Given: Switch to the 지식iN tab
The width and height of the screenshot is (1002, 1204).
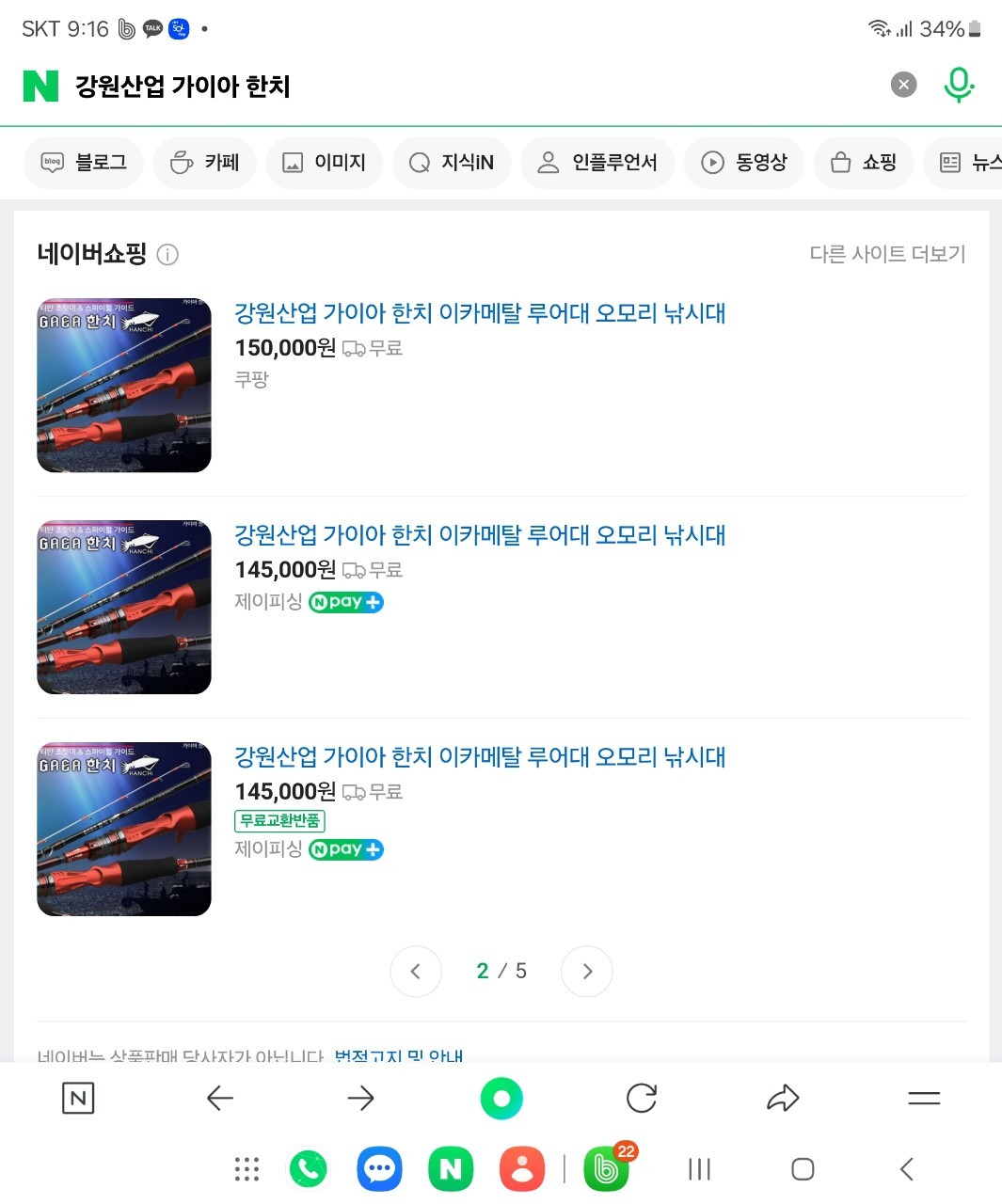Looking at the screenshot, I should tap(452, 163).
